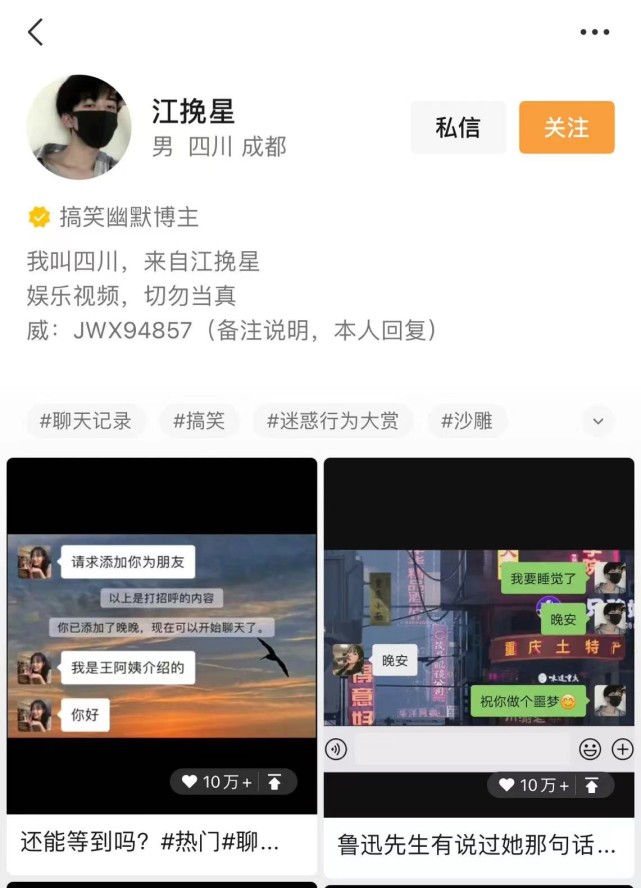Expand the hashtag list chevron
The height and width of the screenshot is (888, 641).
pos(598,421)
